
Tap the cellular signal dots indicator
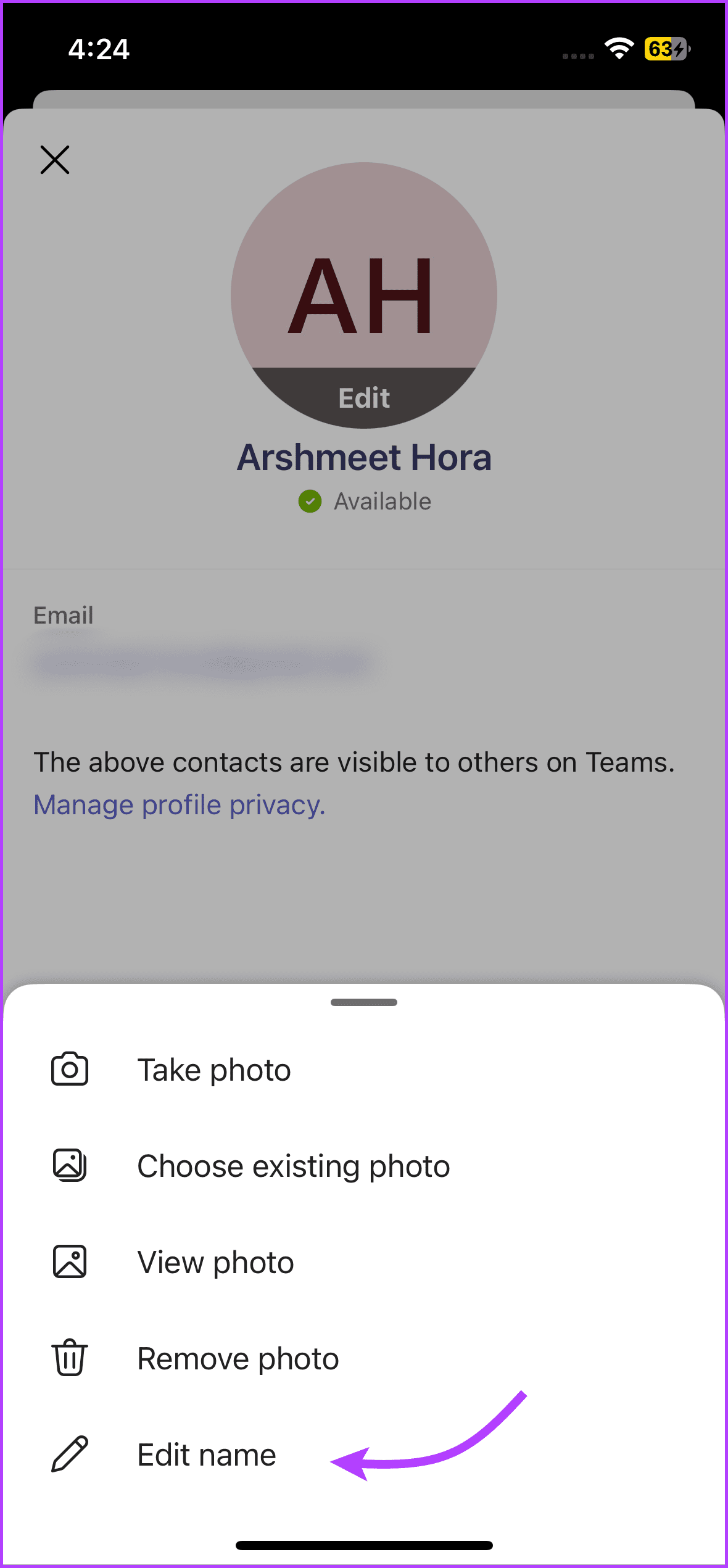pos(576,56)
